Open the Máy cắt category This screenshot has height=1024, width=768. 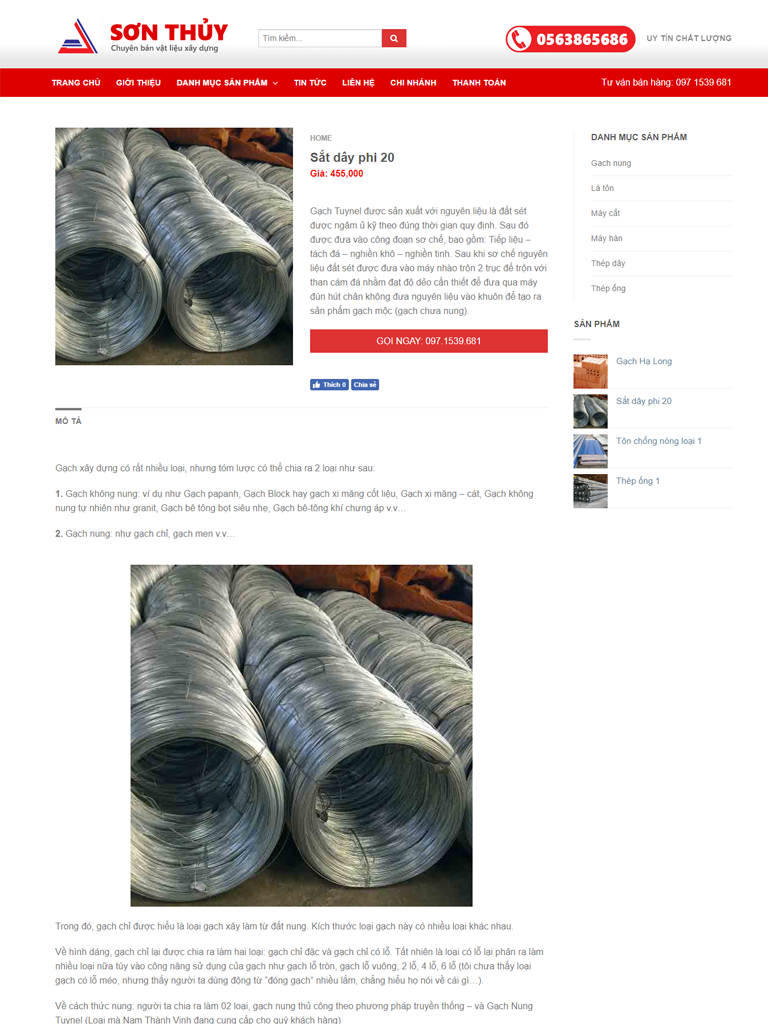click(x=605, y=213)
